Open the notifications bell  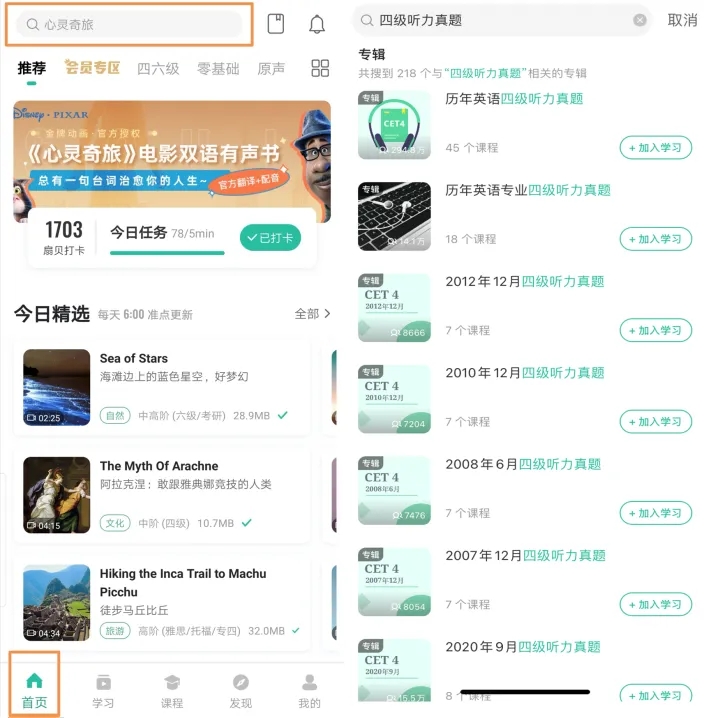pyautogui.click(x=317, y=24)
